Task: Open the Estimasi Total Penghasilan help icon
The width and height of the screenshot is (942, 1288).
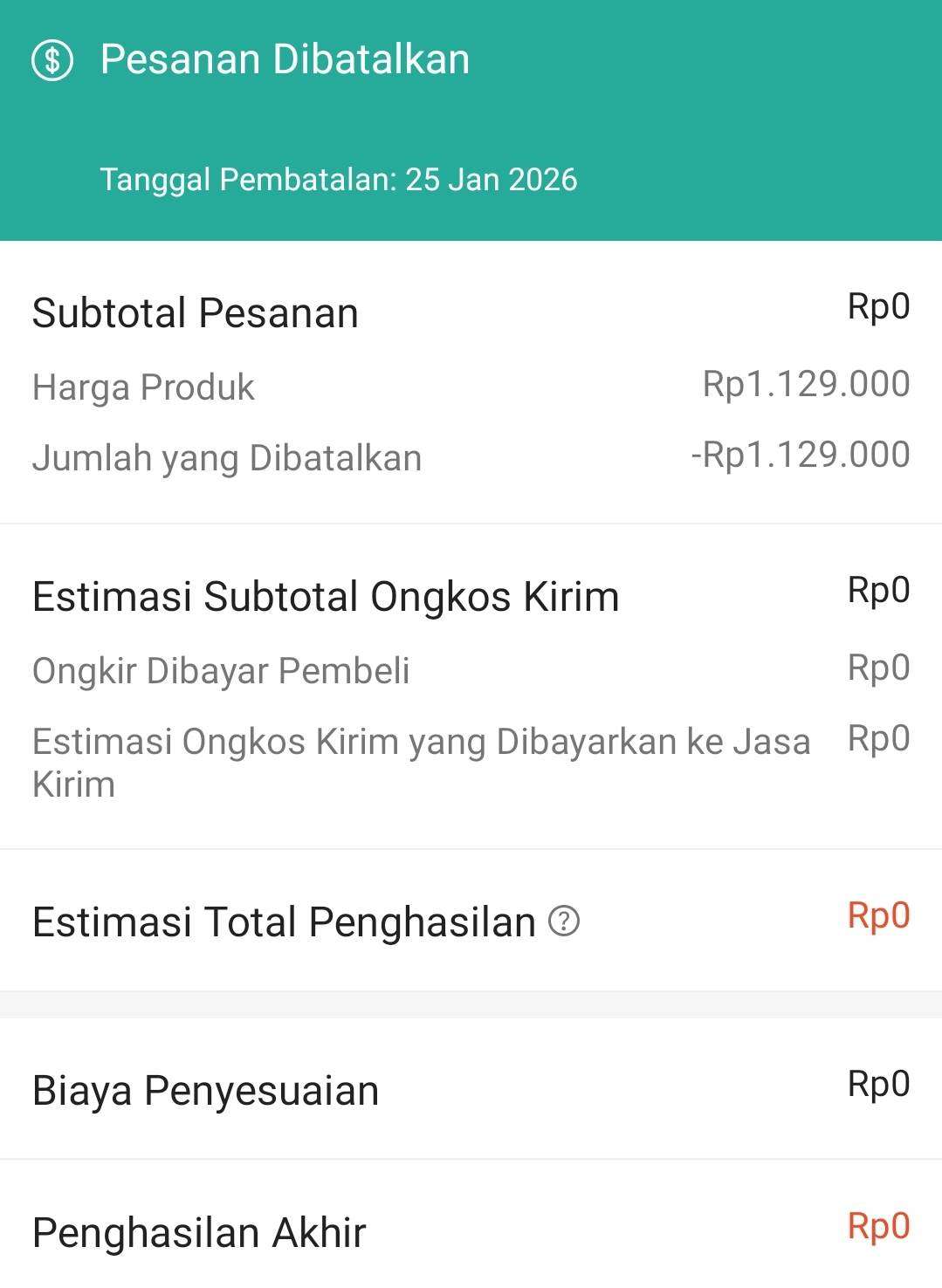Action: (x=564, y=921)
